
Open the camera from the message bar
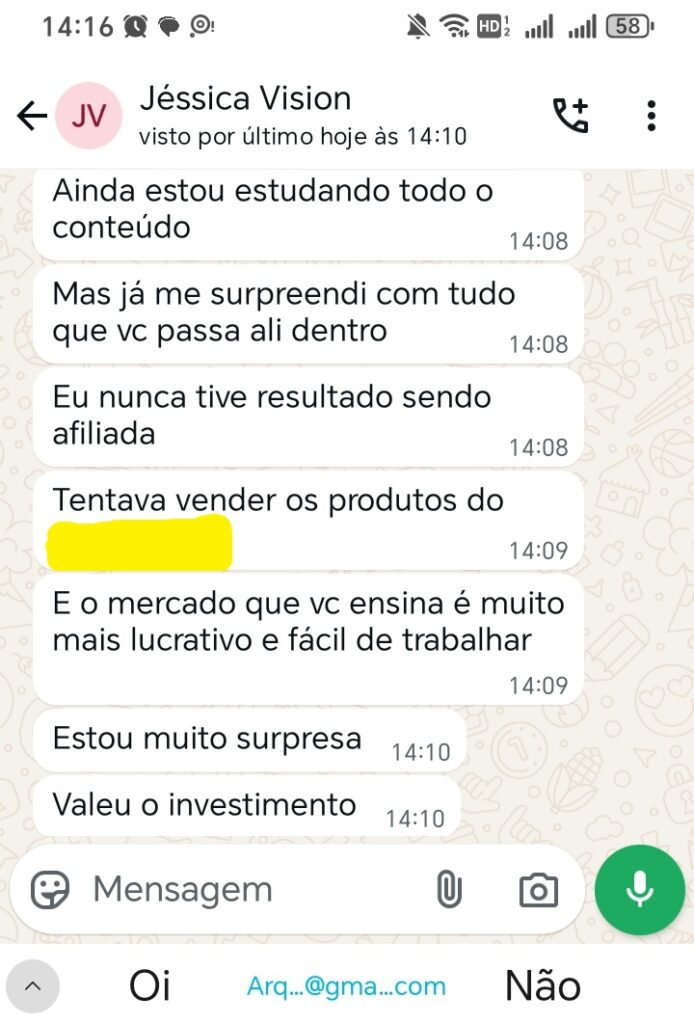click(x=538, y=889)
